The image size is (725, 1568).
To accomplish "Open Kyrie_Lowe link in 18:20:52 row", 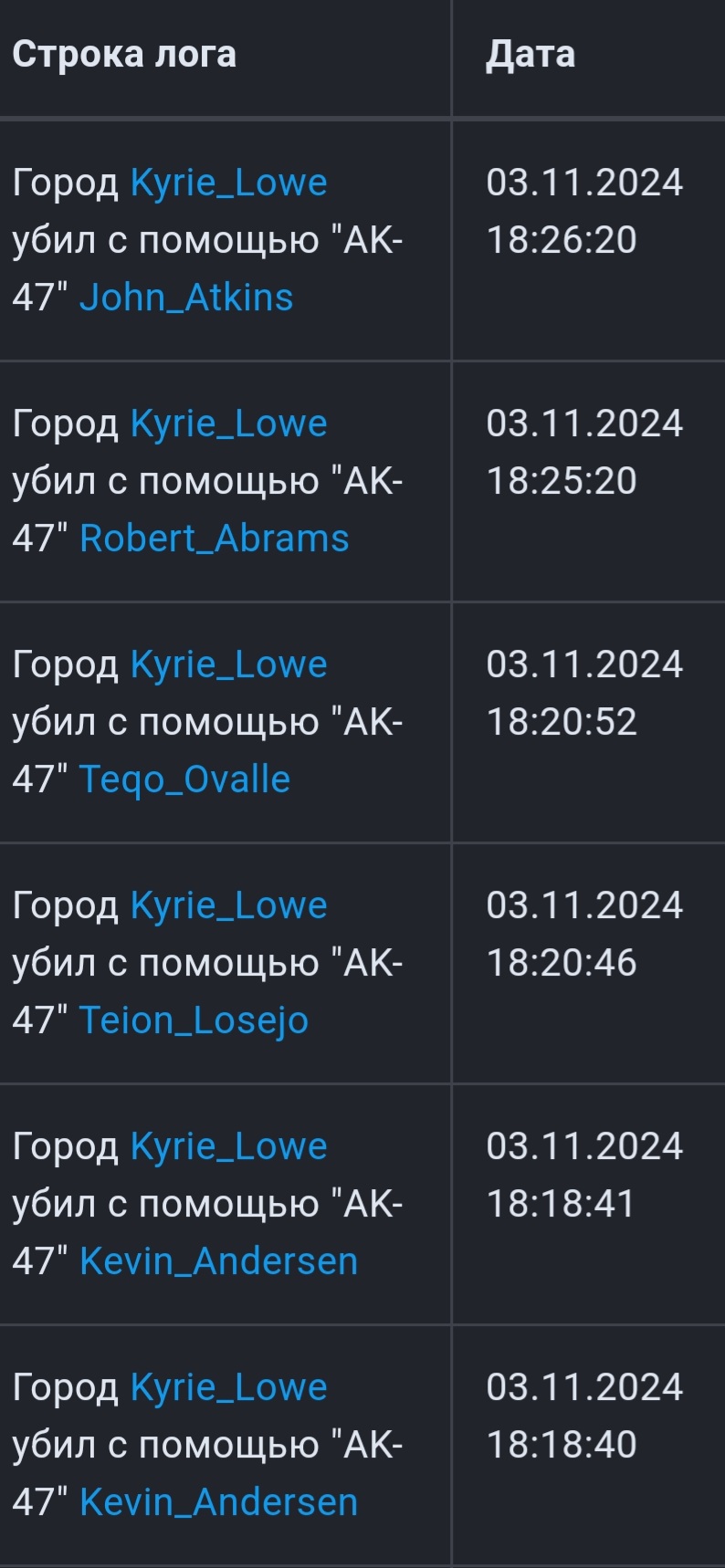I will [228, 664].
